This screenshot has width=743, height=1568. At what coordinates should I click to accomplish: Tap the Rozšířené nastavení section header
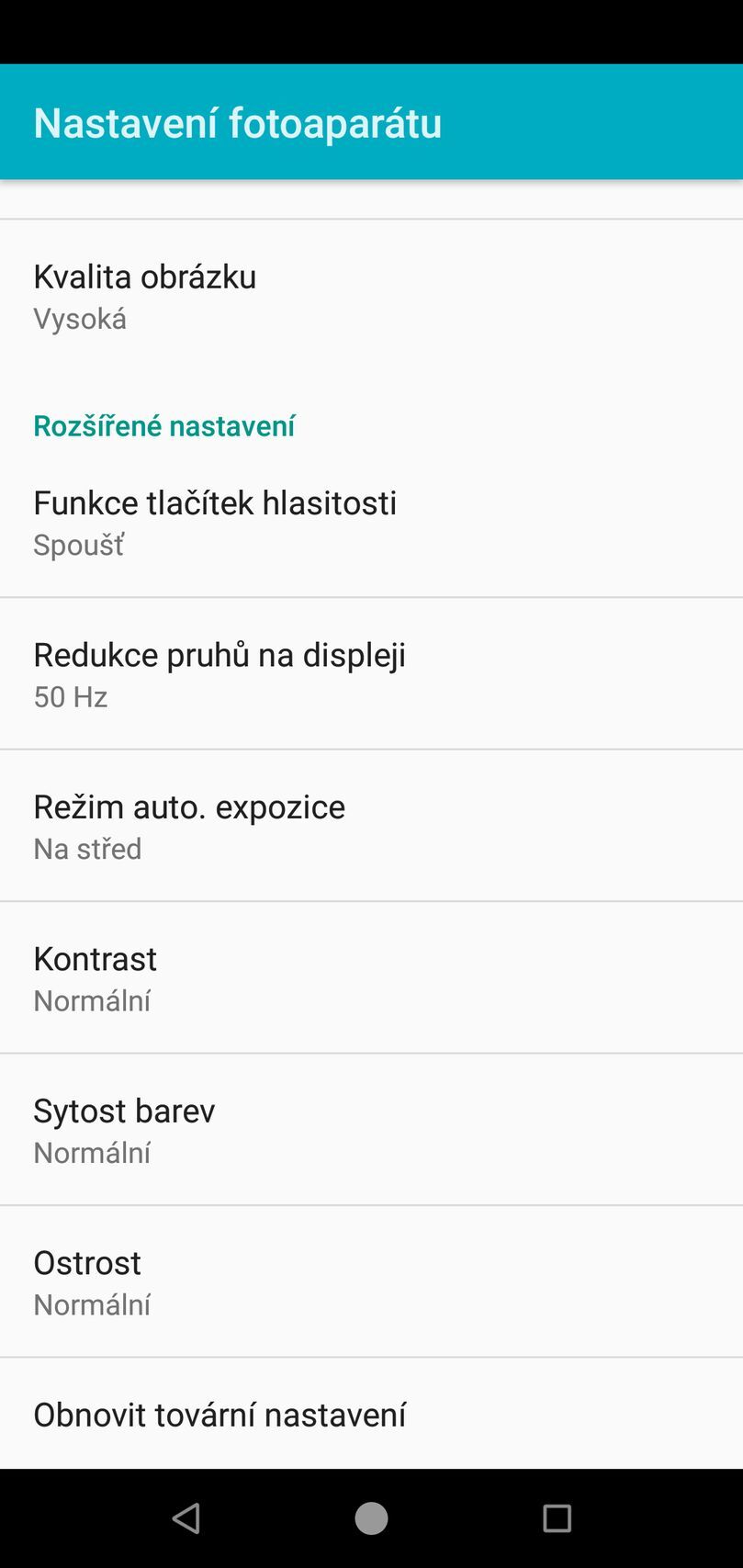pyautogui.click(x=163, y=425)
